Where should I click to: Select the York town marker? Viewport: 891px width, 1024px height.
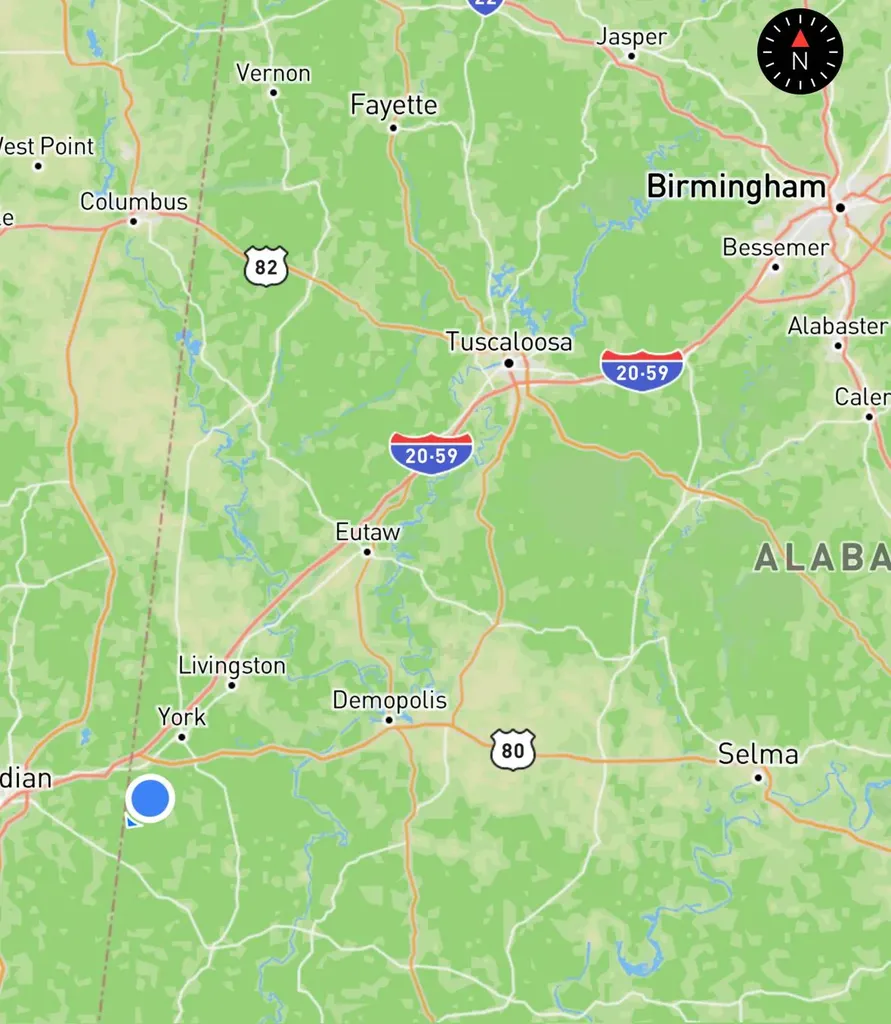(181, 738)
